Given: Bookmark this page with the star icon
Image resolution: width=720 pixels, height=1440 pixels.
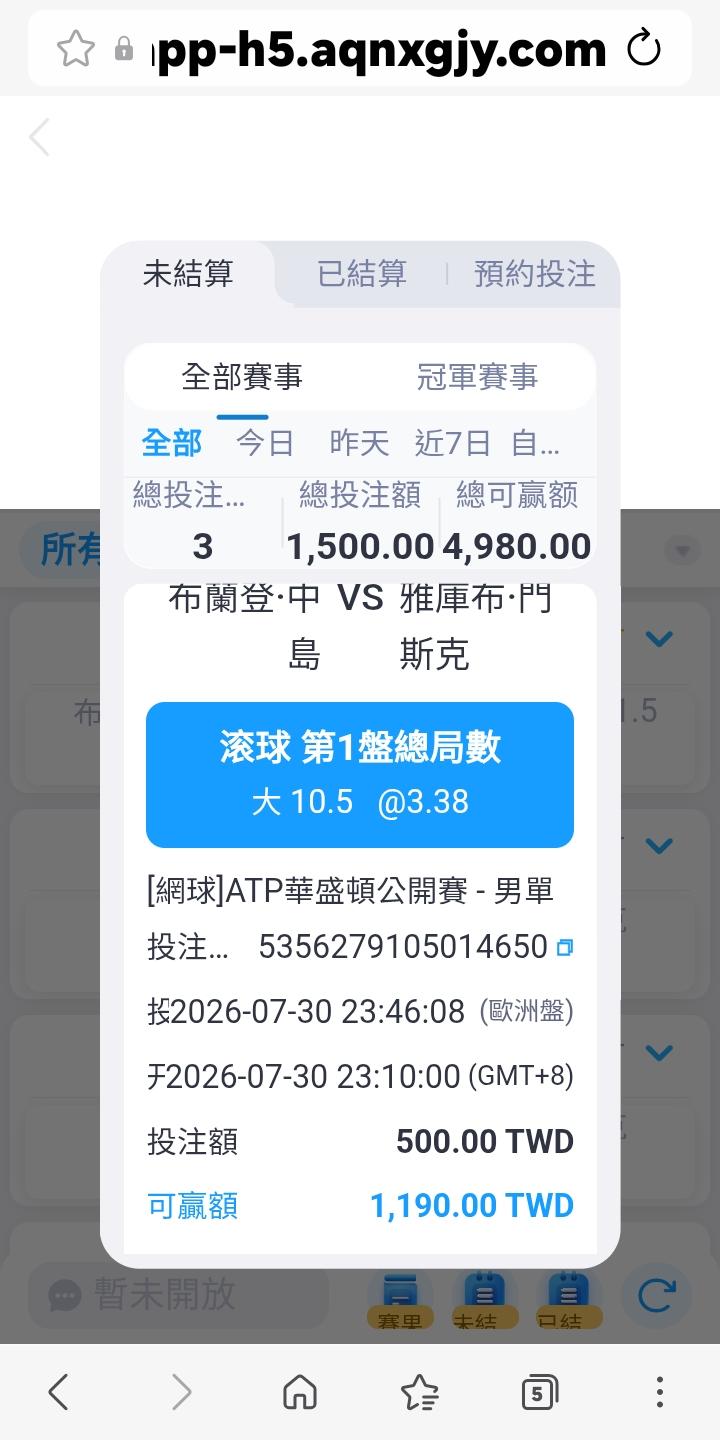Looking at the screenshot, I should pyautogui.click(x=76, y=48).
